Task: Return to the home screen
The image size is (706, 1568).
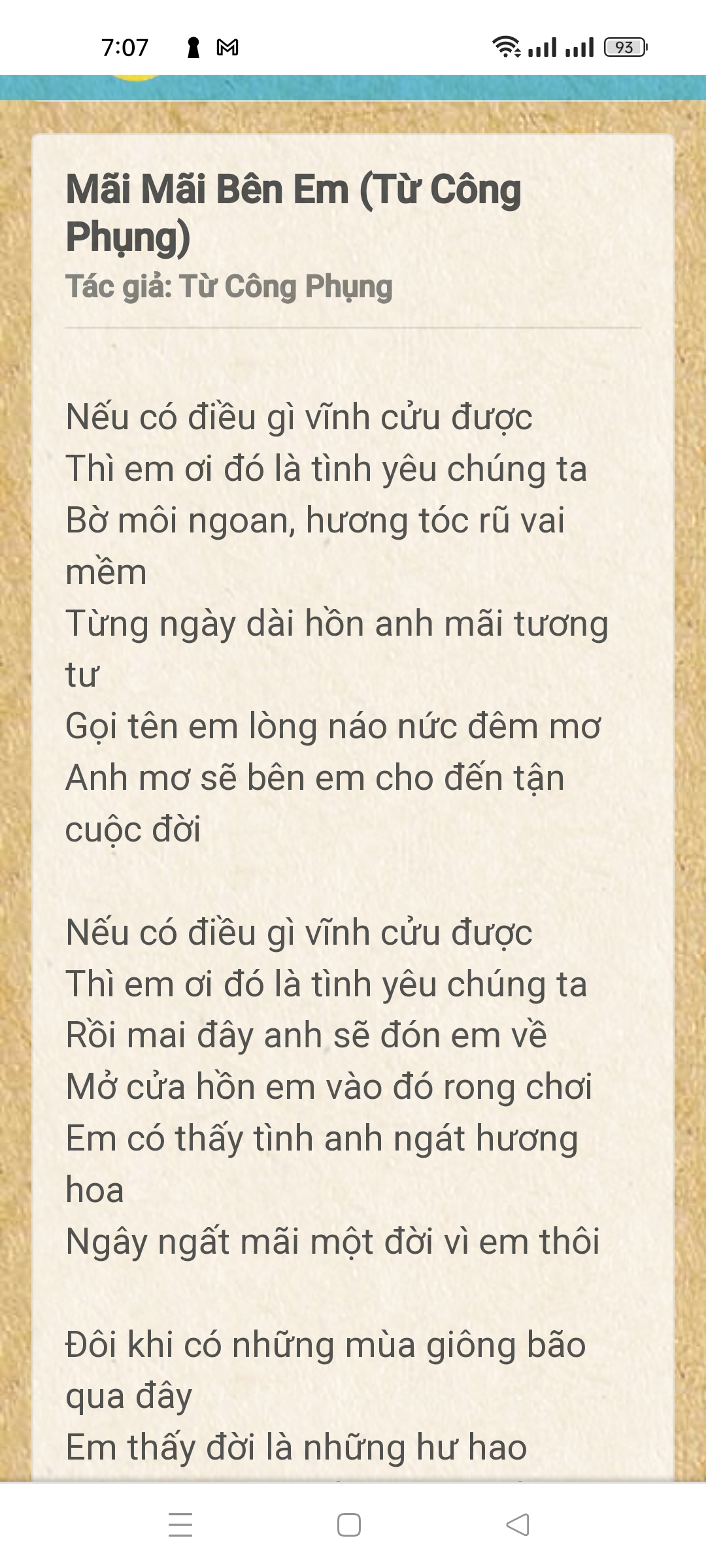Action: [x=349, y=1525]
